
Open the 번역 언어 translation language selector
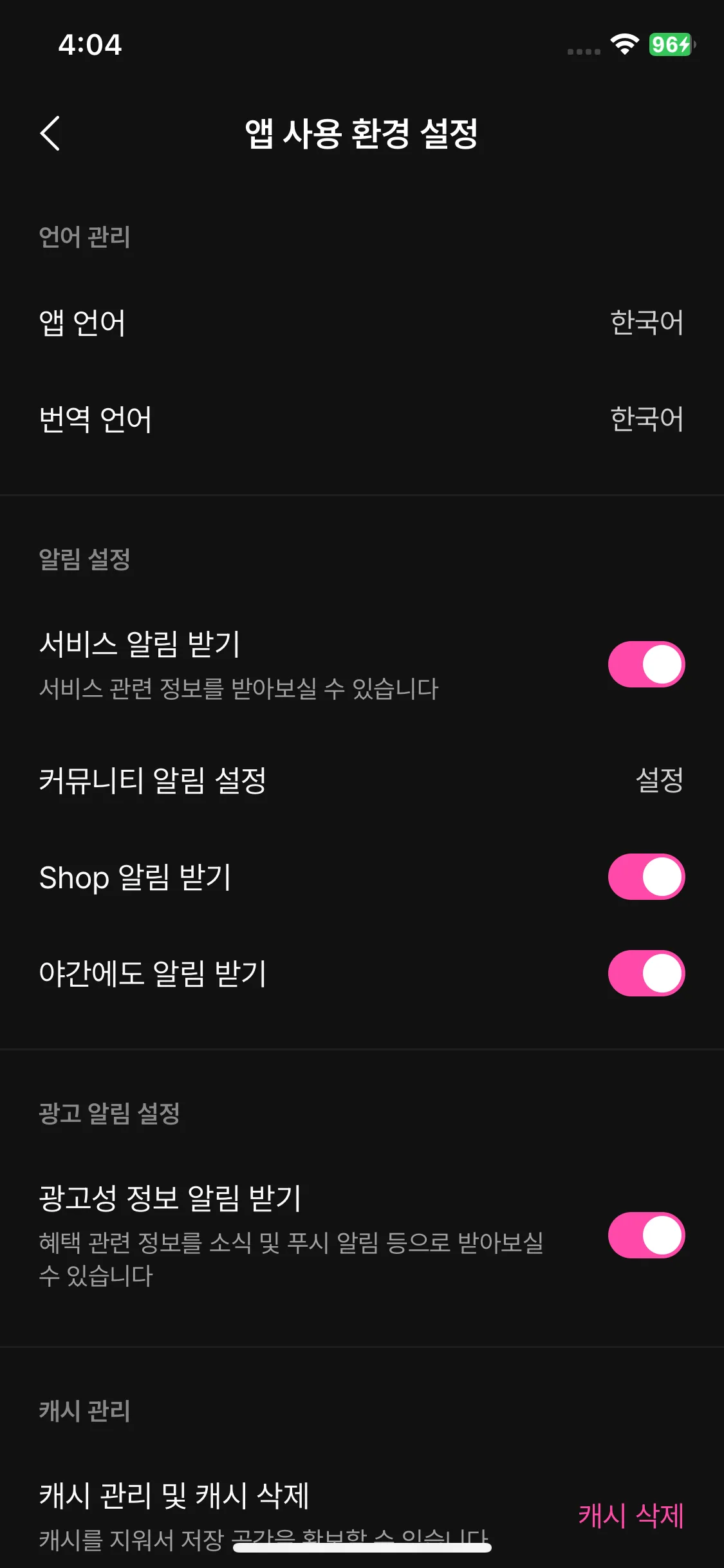360,420
